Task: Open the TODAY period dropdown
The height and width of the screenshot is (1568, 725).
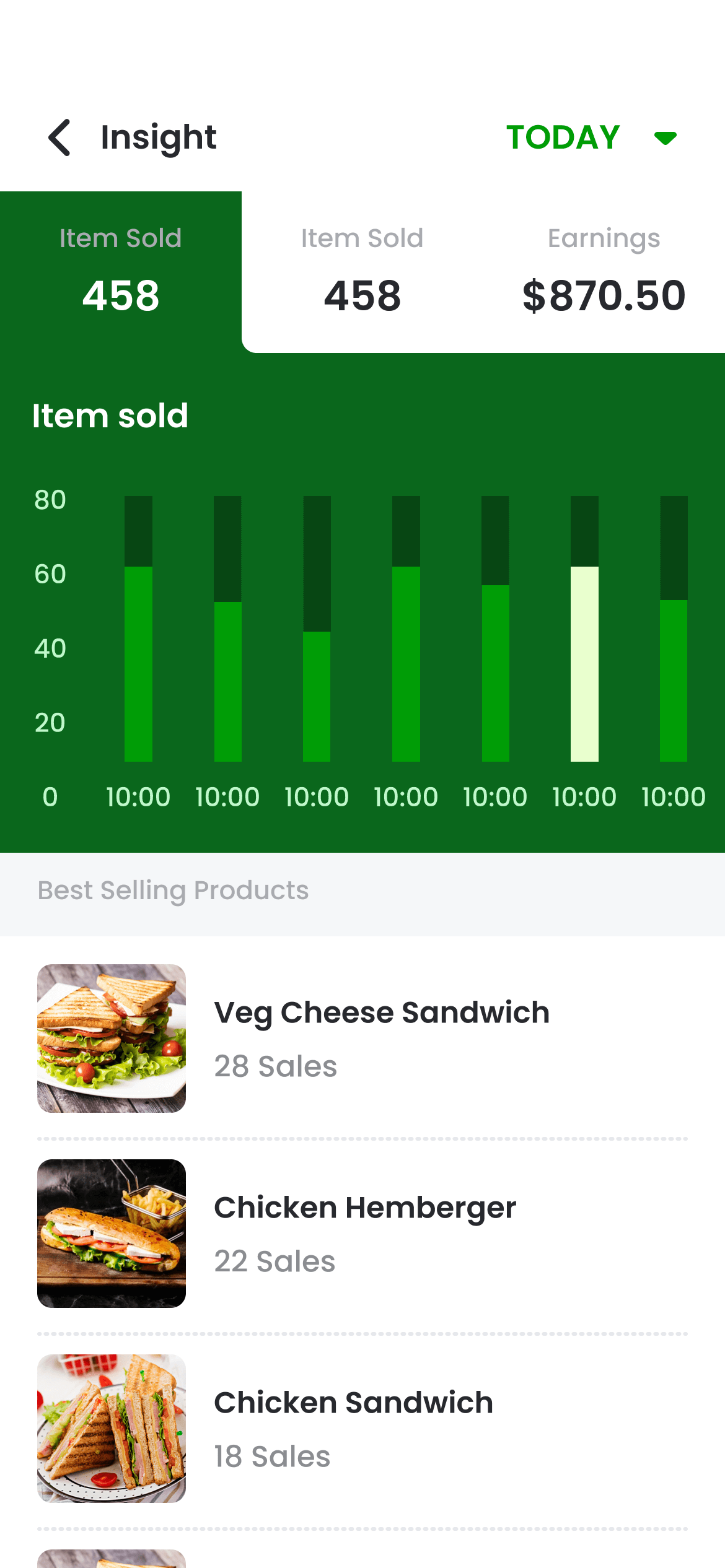Action: point(591,137)
